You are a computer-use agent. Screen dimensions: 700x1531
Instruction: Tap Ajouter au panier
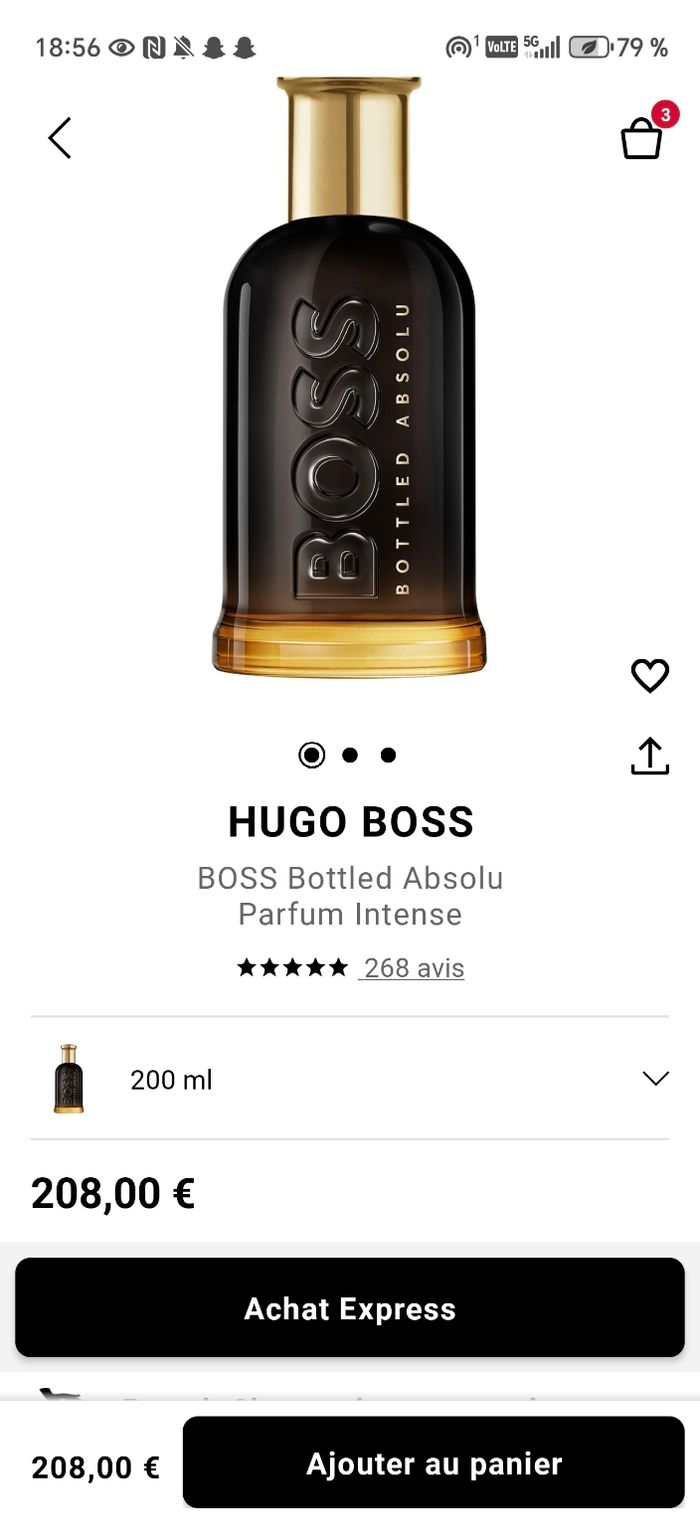(x=434, y=1464)
